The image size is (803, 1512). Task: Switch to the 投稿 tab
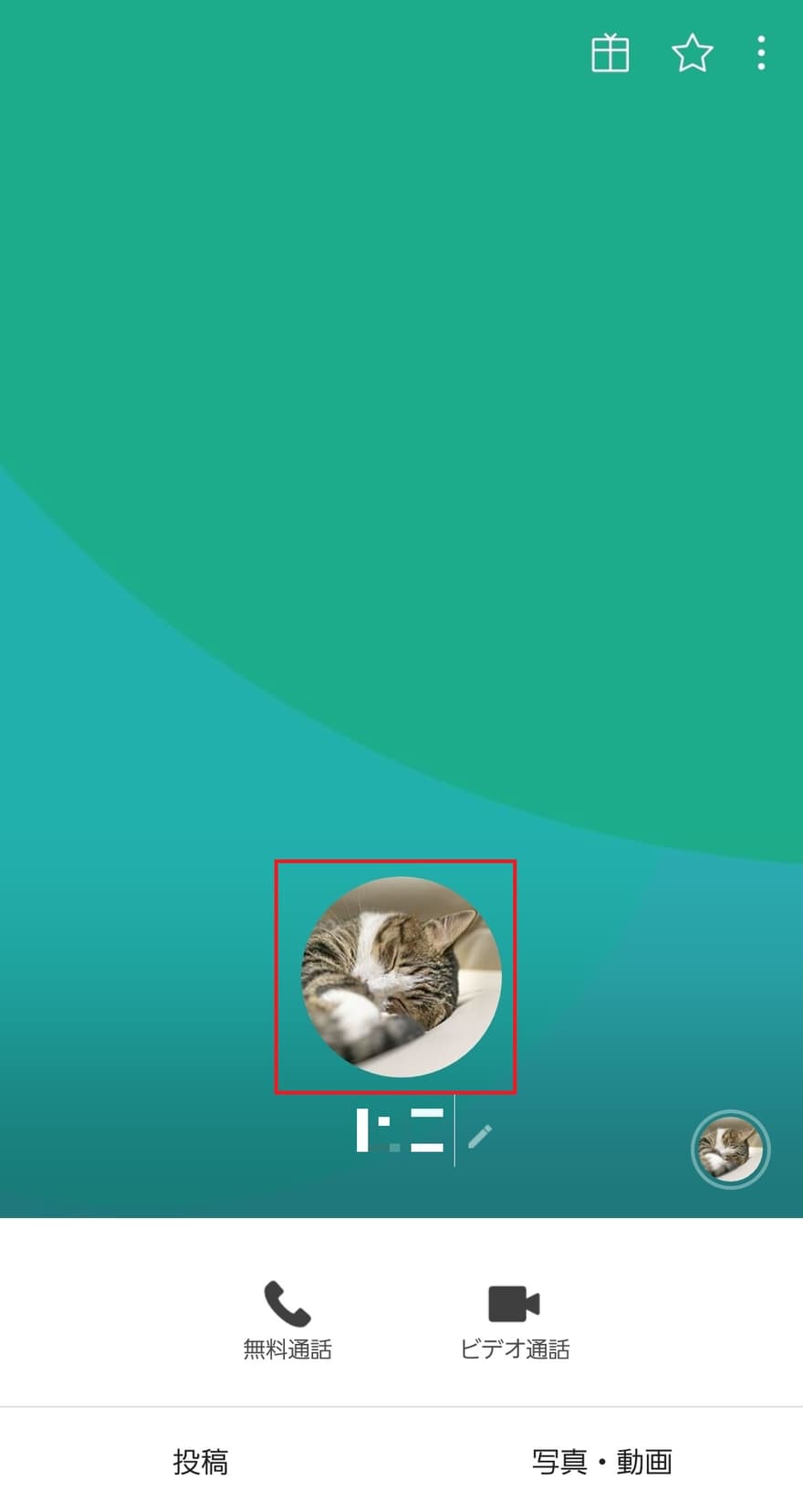coord(201,1461)
